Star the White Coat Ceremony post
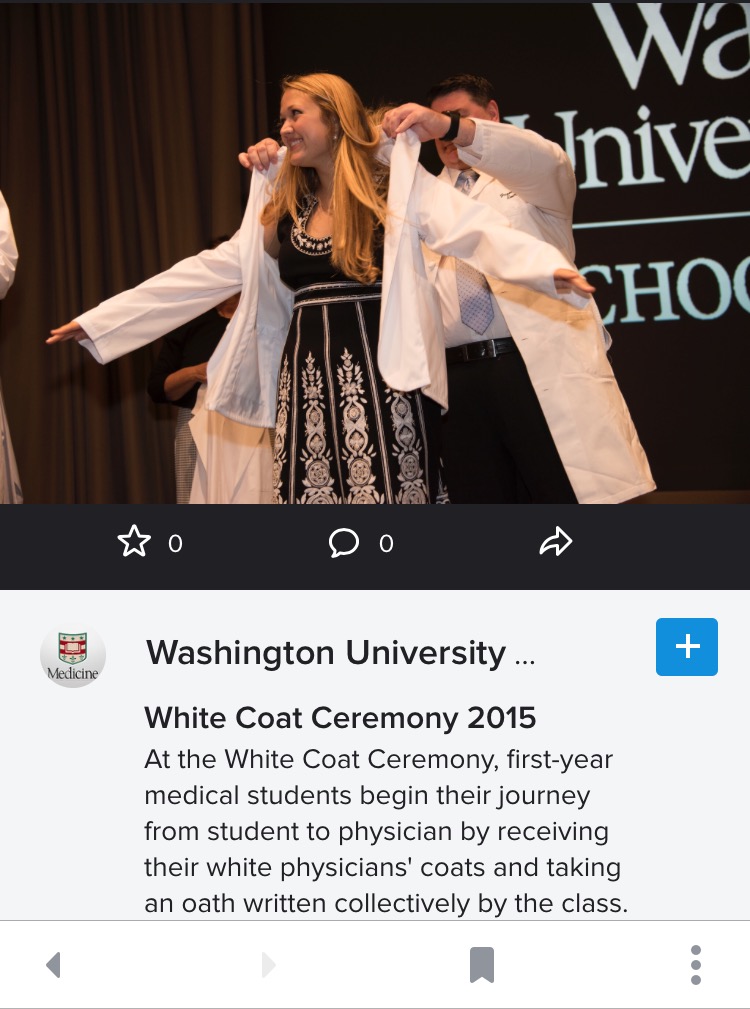 134,543
